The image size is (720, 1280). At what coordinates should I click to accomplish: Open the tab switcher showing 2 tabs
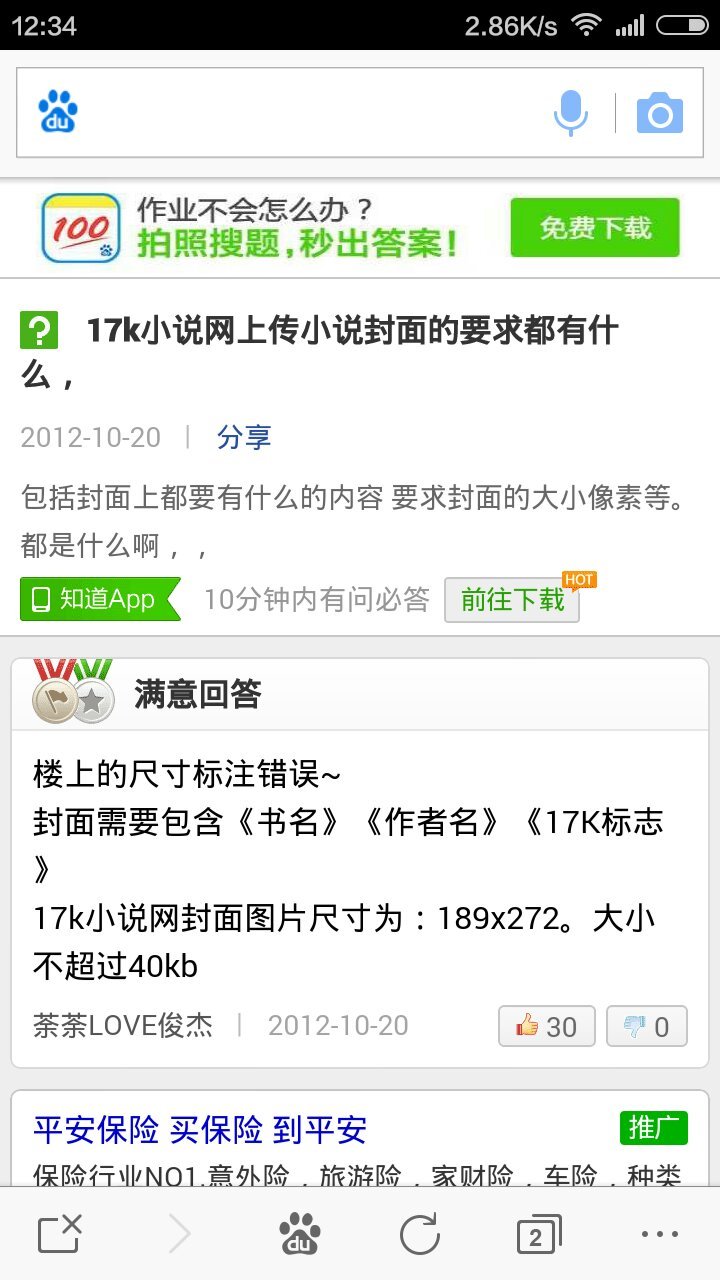pos(539,1235)
